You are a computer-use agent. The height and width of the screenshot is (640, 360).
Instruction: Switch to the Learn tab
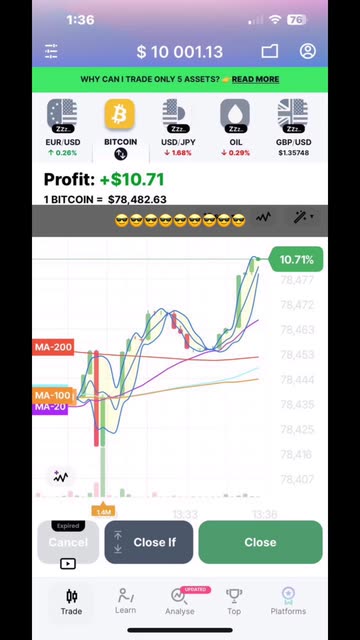(x=125, y=601)
